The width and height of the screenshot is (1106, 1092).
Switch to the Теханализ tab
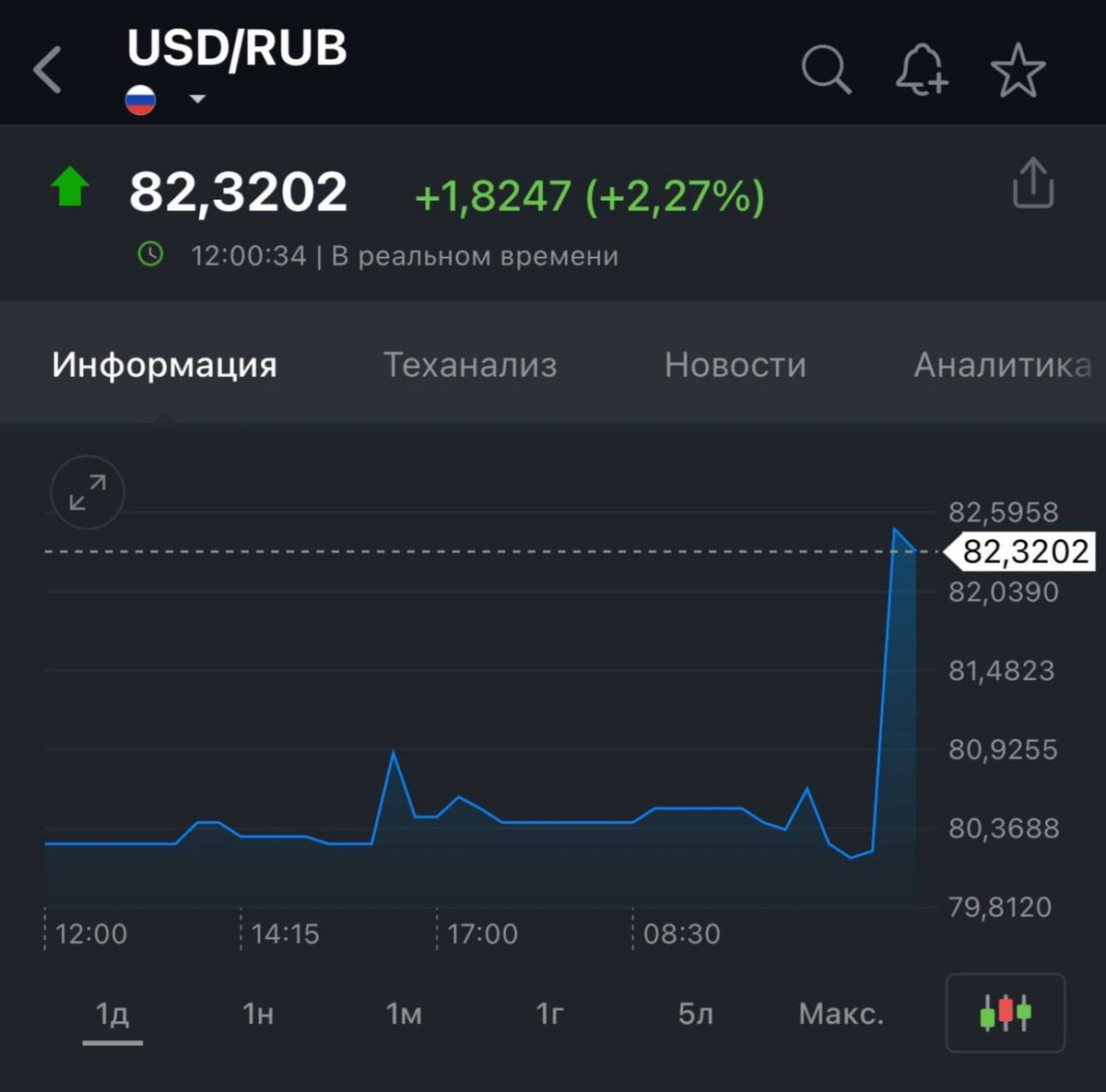470,365
